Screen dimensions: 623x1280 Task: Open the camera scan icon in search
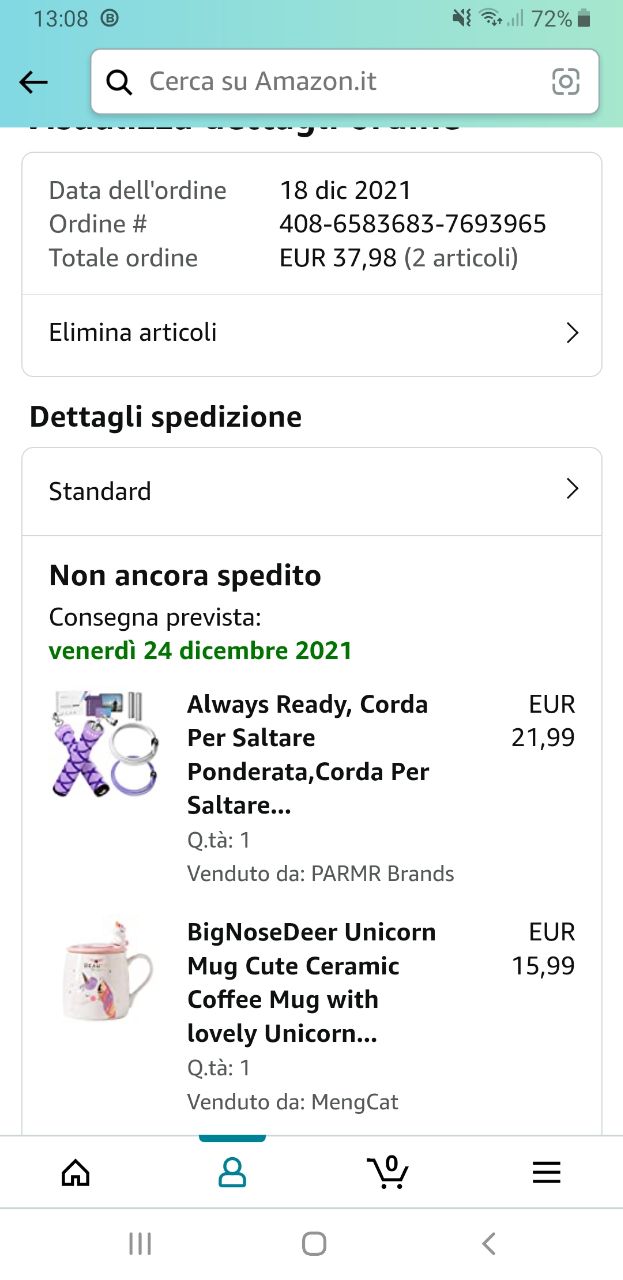pyautogui.click(x=566, y=82)
